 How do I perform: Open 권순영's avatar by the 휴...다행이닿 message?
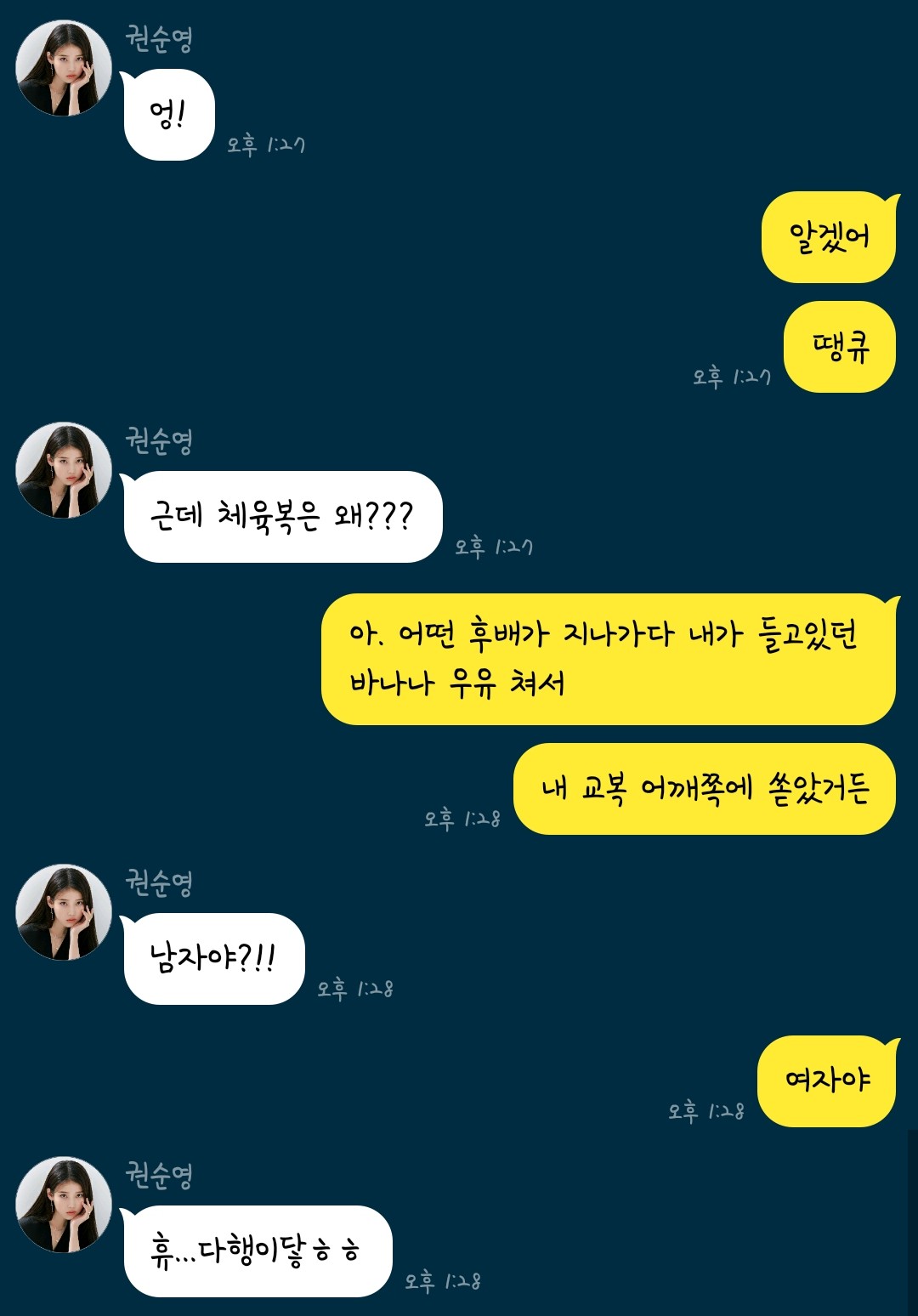(64, 1205)
